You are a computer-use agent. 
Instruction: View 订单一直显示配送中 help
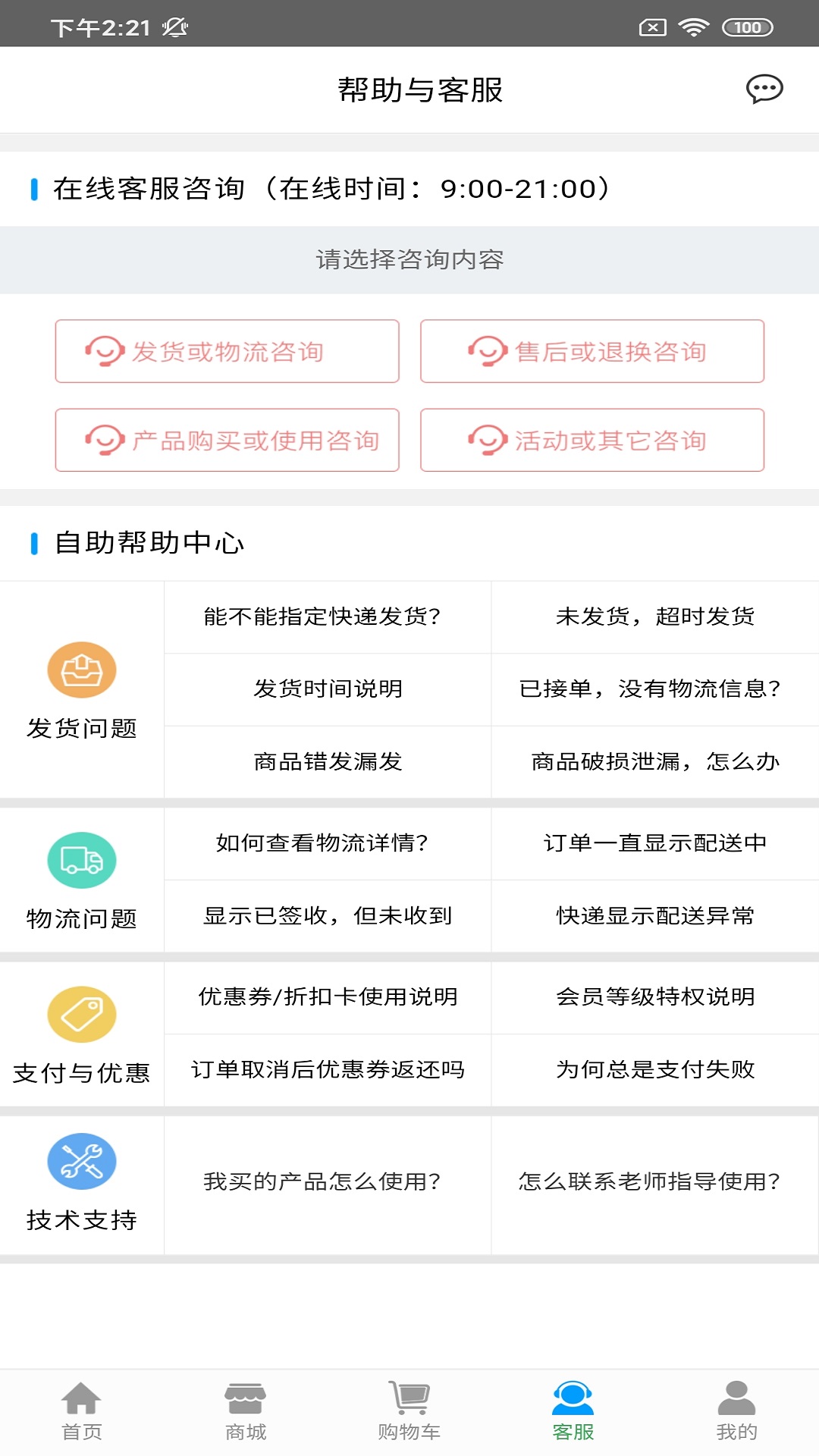(x=655, y=843)
